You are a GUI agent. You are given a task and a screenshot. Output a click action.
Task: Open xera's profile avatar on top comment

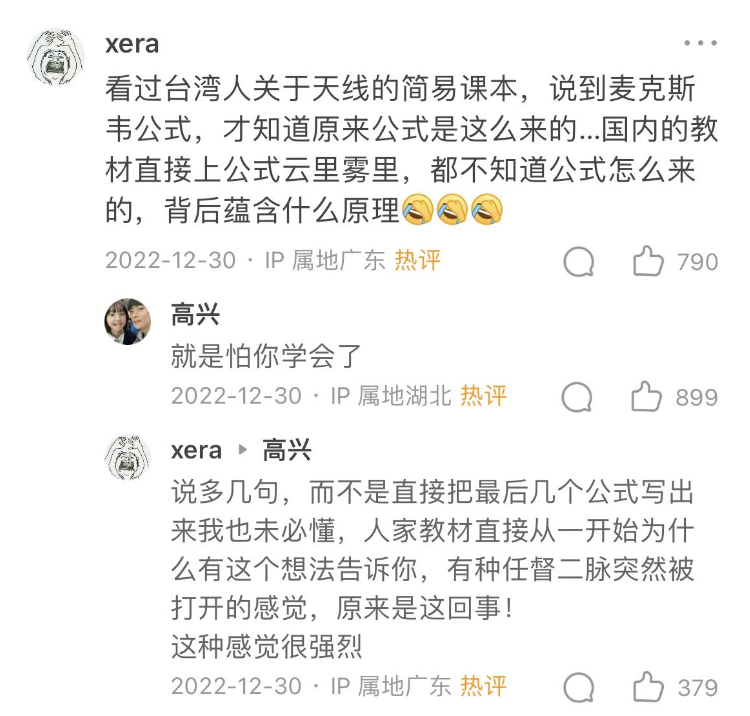(x=55, y=60)
